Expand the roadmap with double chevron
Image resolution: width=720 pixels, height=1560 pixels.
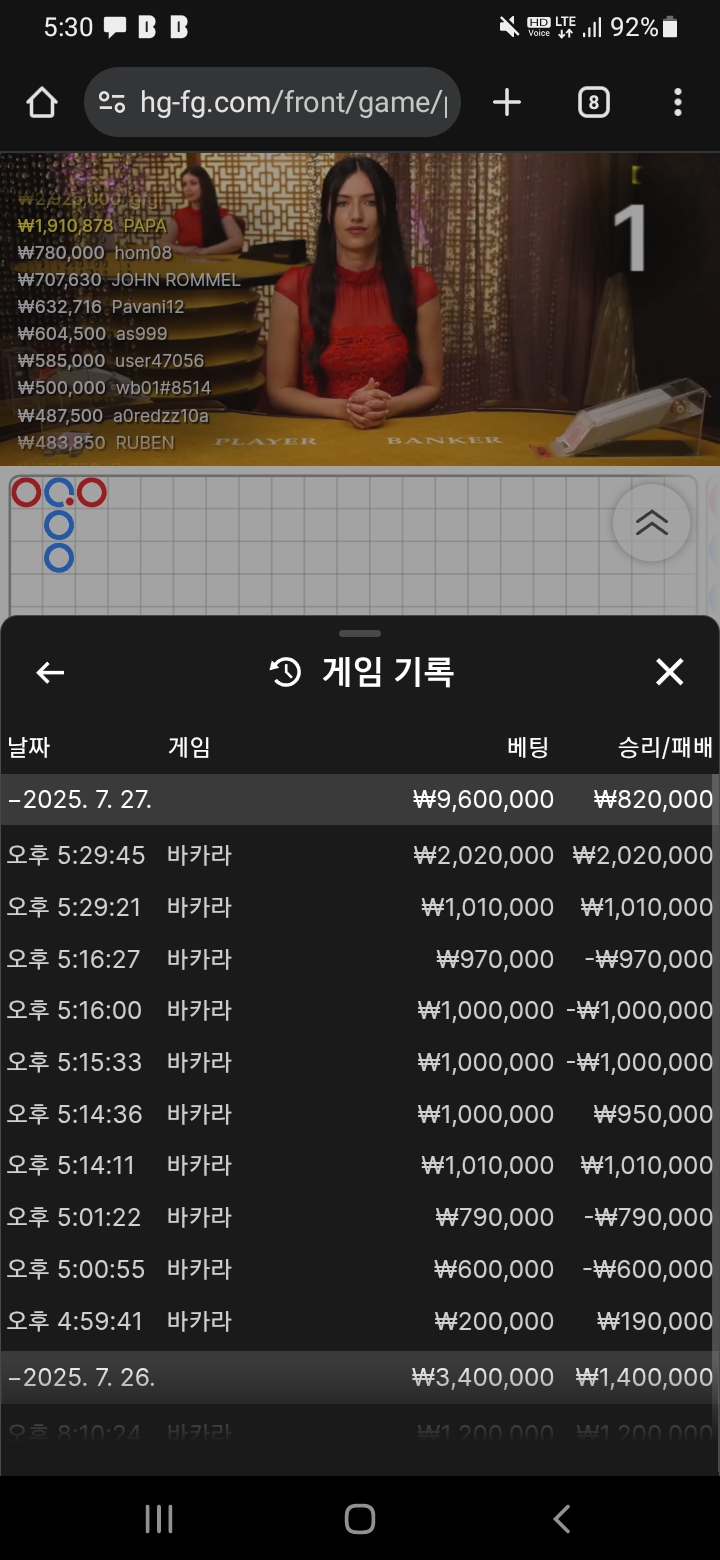pos(651,522)
